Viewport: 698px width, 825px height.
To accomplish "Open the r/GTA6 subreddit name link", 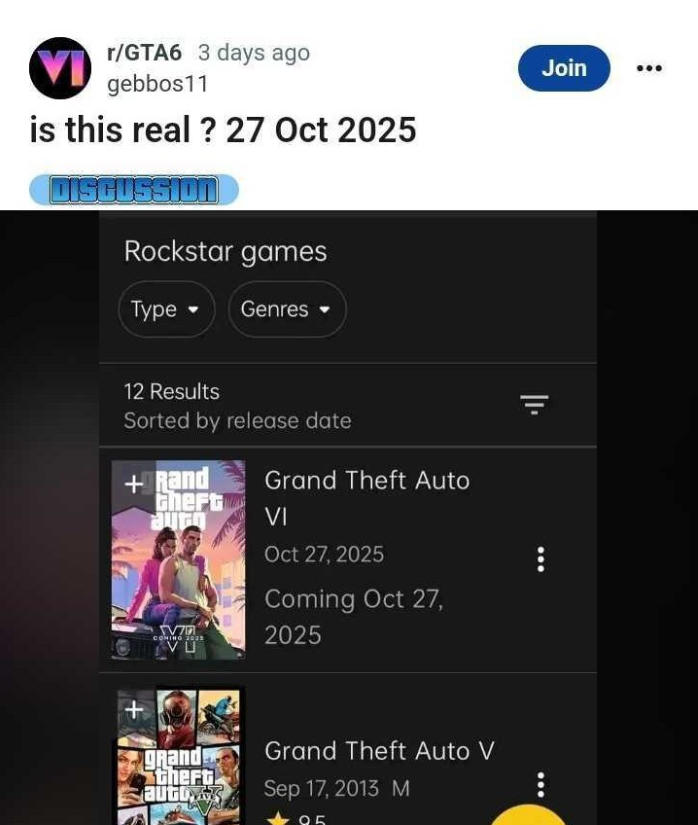I will pos(144,53).
